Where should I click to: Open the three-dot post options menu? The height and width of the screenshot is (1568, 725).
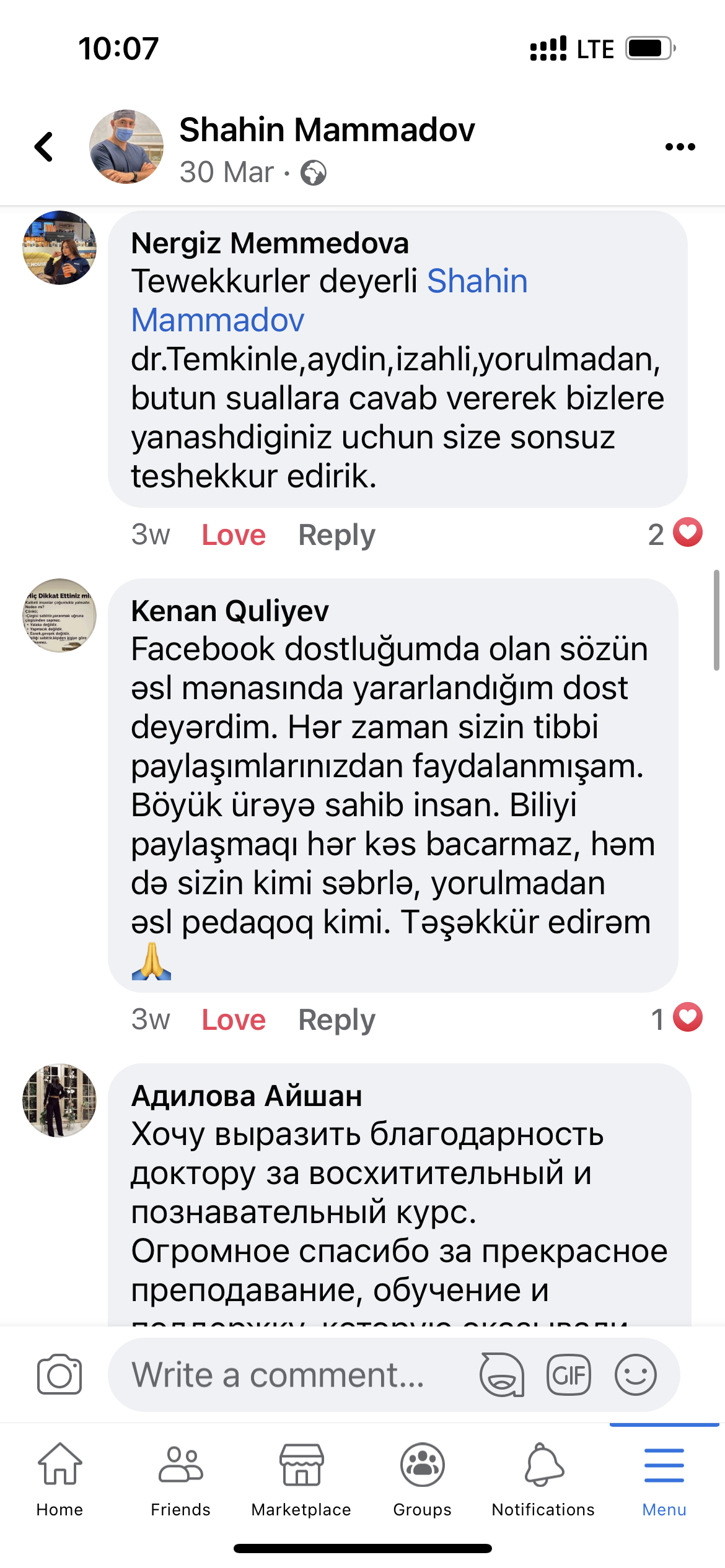click(x=680, y=147)
